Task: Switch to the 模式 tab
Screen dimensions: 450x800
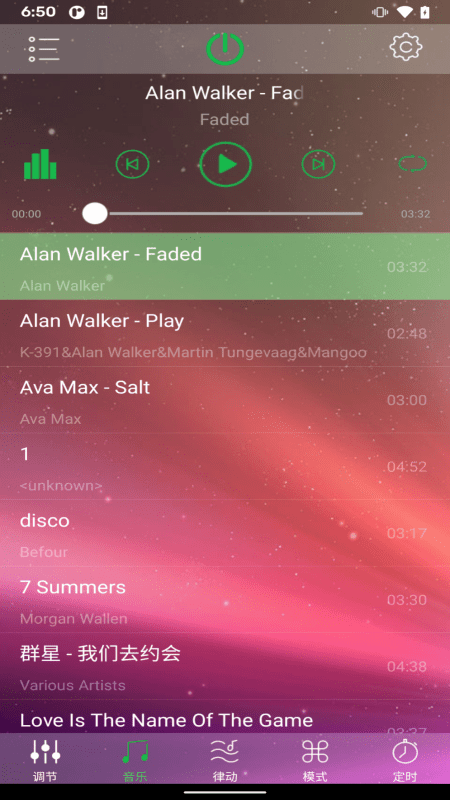Action: click(x=315, y=759)
